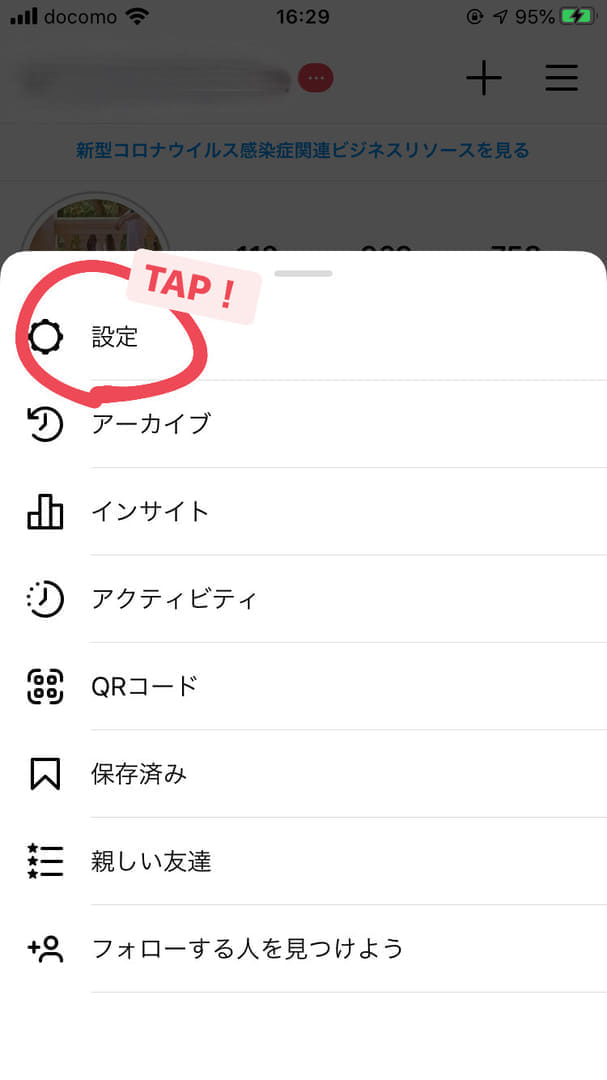View インサイト (Insights)

point(150,512)
